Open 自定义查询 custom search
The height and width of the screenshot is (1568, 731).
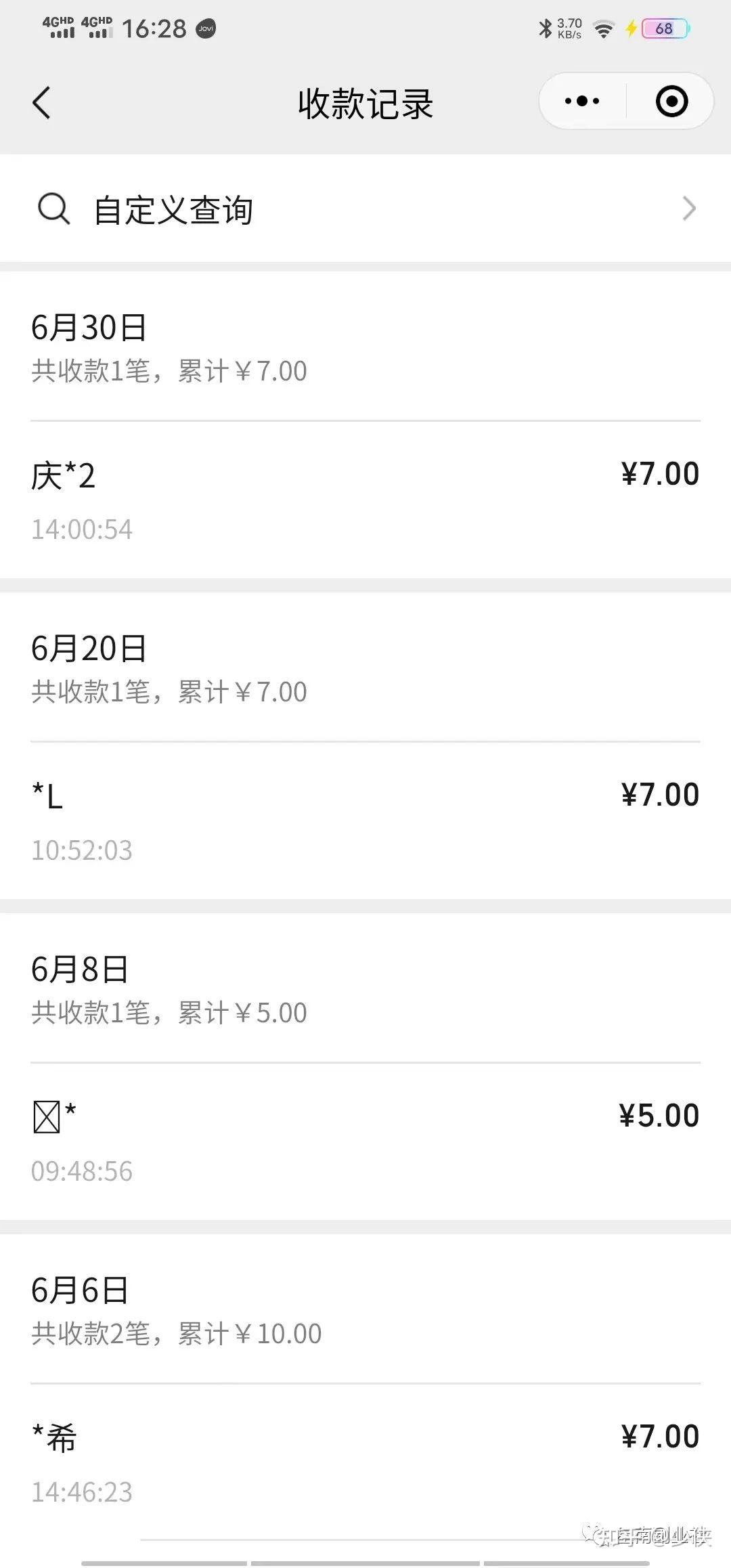(x=365, y=209)
